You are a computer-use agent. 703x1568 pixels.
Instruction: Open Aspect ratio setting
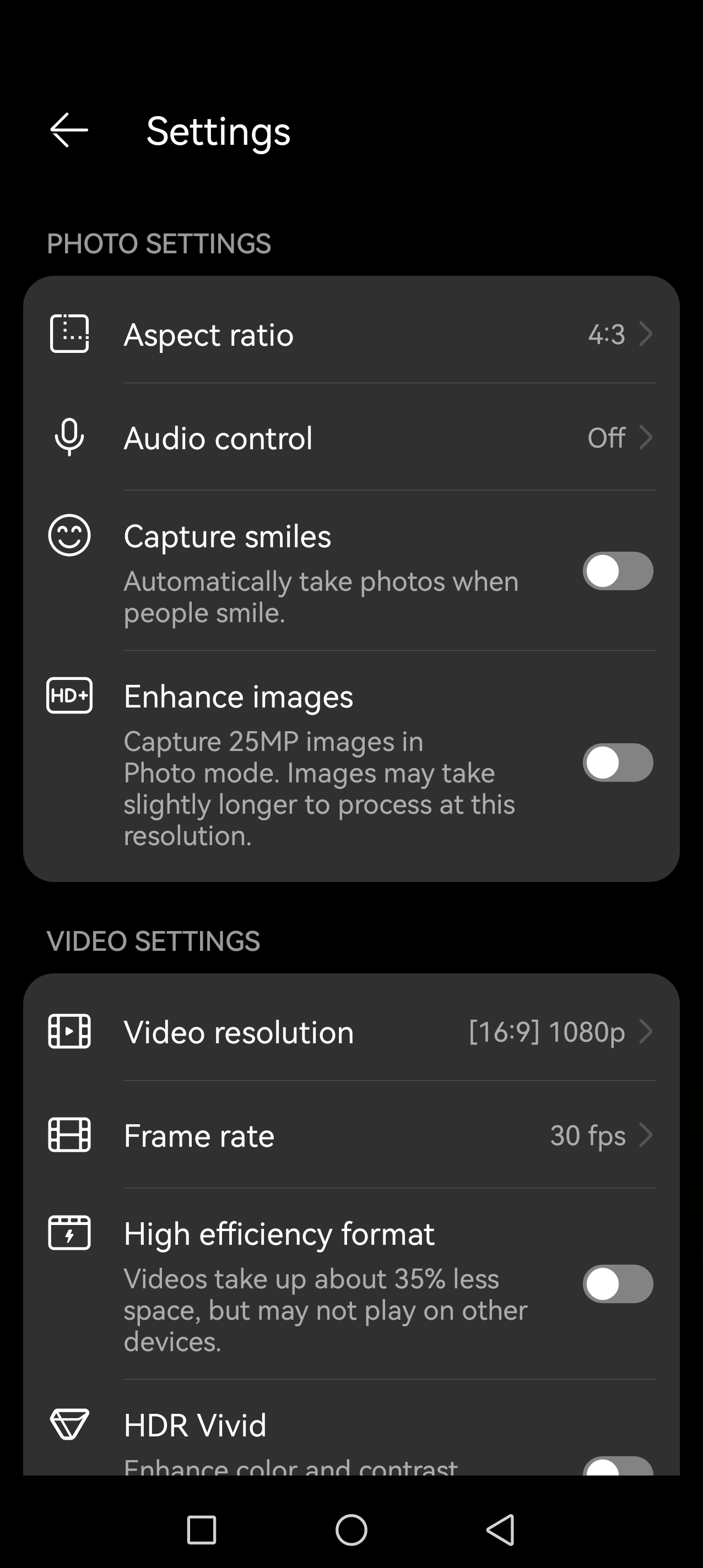click(x=351, y=334)
